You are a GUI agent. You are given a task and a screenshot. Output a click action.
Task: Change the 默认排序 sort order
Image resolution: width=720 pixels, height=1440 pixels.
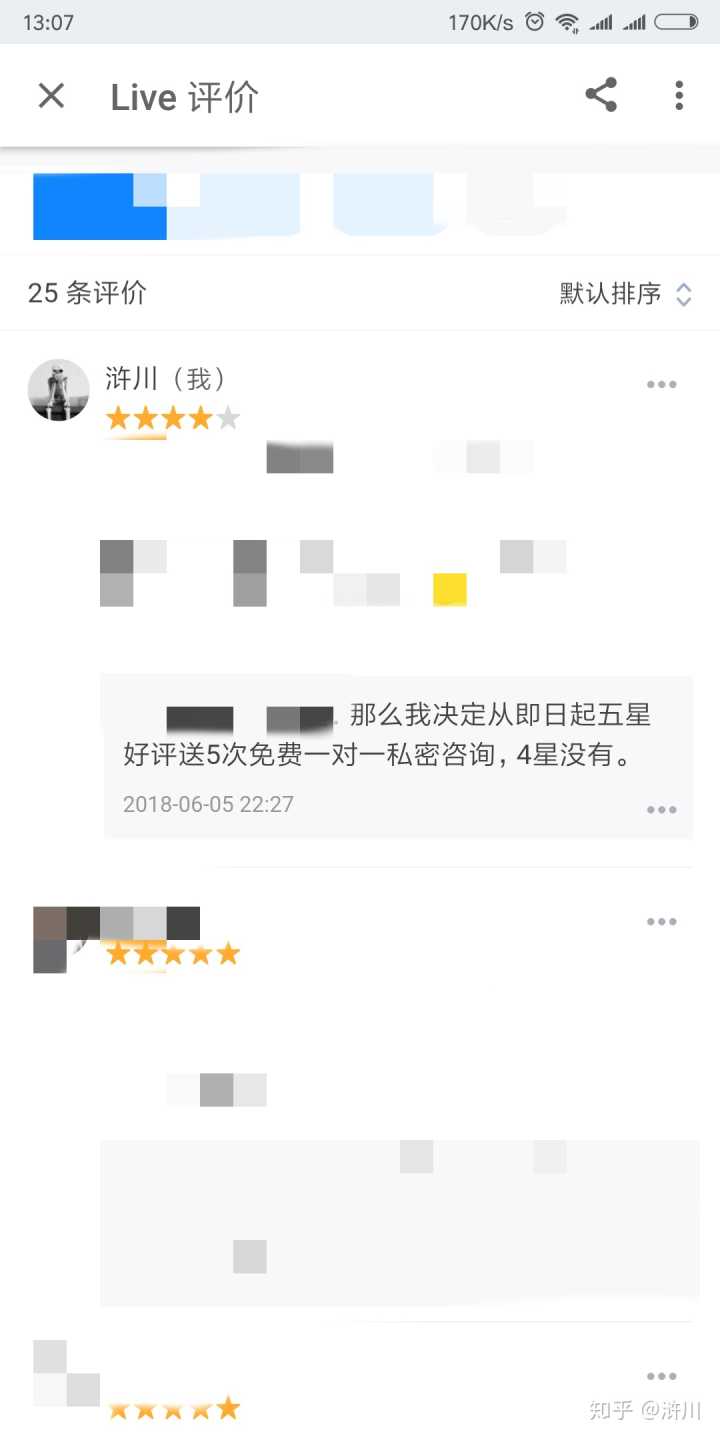(x=626, y=293)
